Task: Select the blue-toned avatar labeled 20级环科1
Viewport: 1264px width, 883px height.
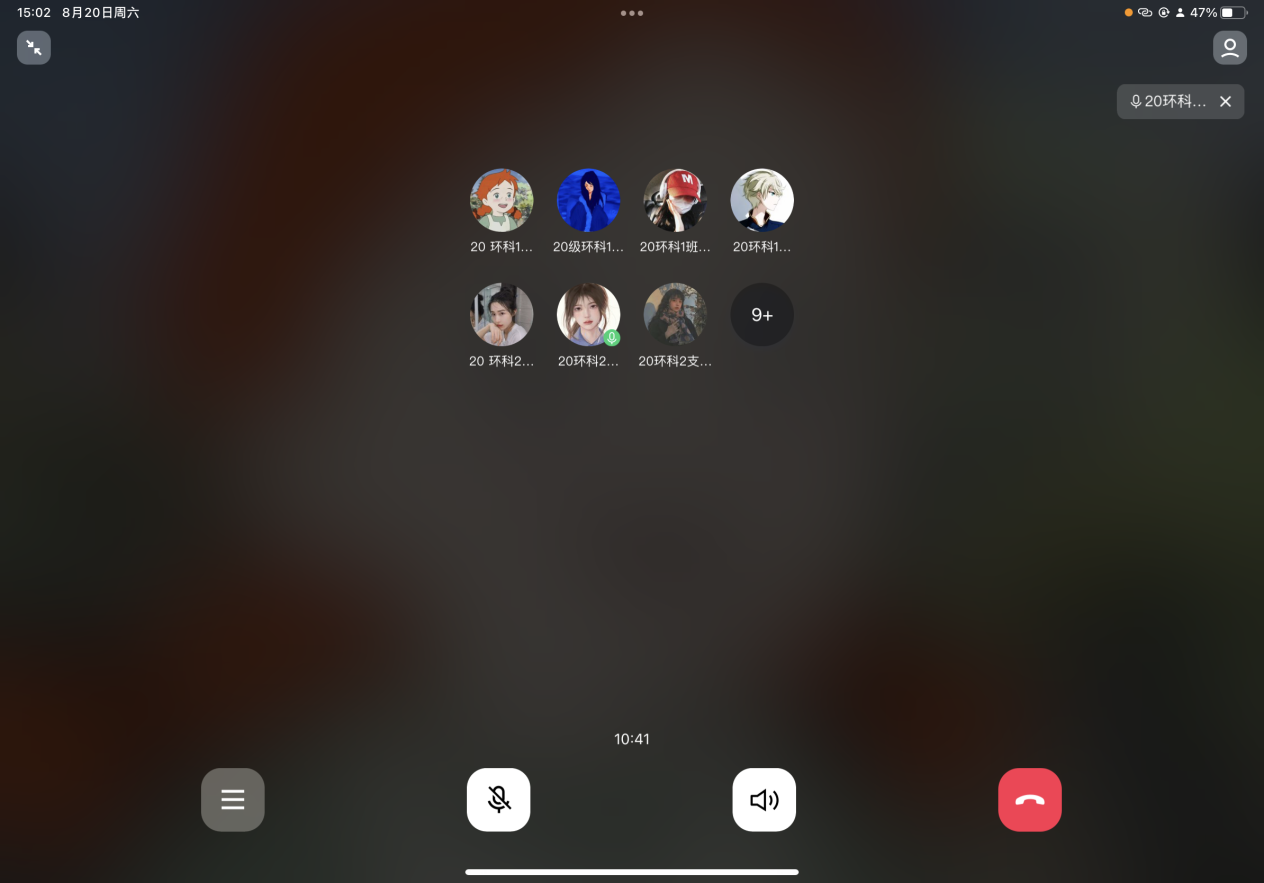Action: coord(588,200)
